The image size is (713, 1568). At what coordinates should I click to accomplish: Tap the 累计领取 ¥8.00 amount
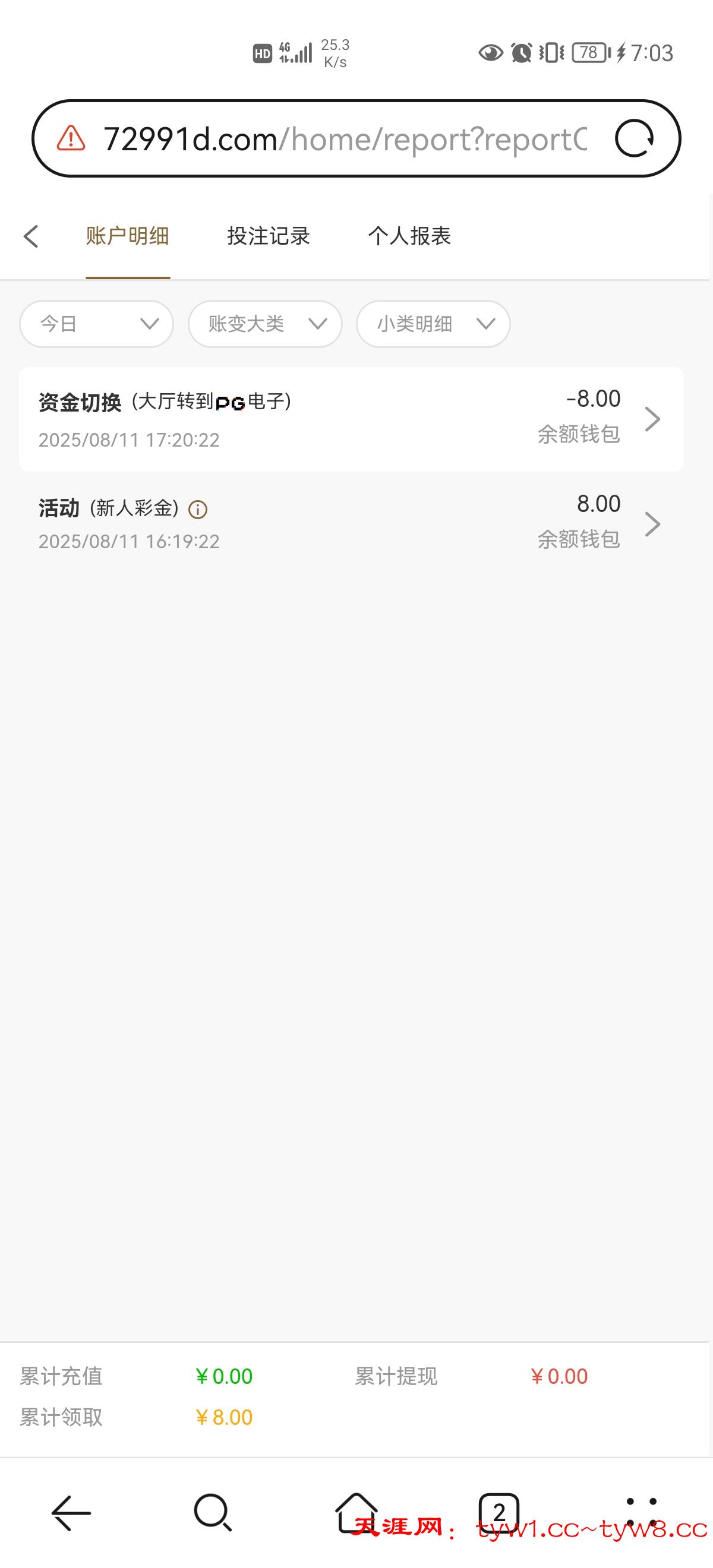point(225,1417)
